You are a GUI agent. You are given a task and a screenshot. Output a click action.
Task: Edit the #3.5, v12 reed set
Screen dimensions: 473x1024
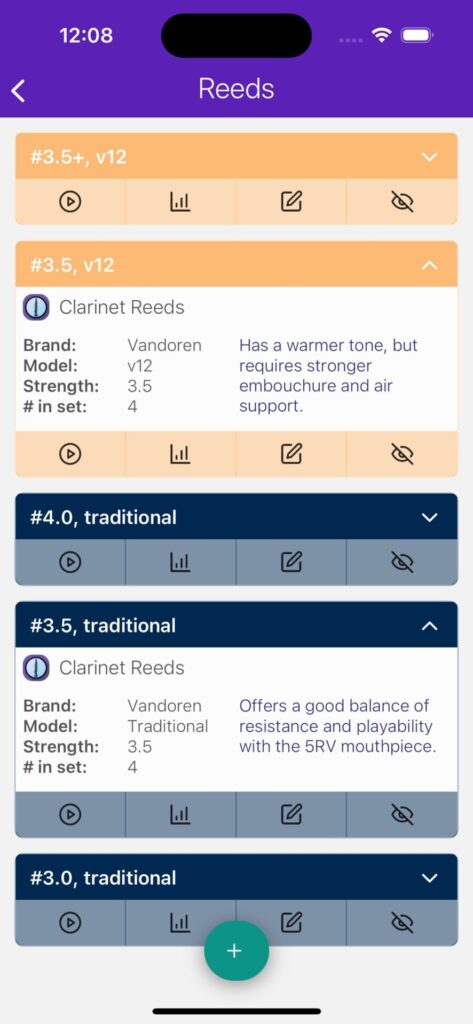(291, 453)
